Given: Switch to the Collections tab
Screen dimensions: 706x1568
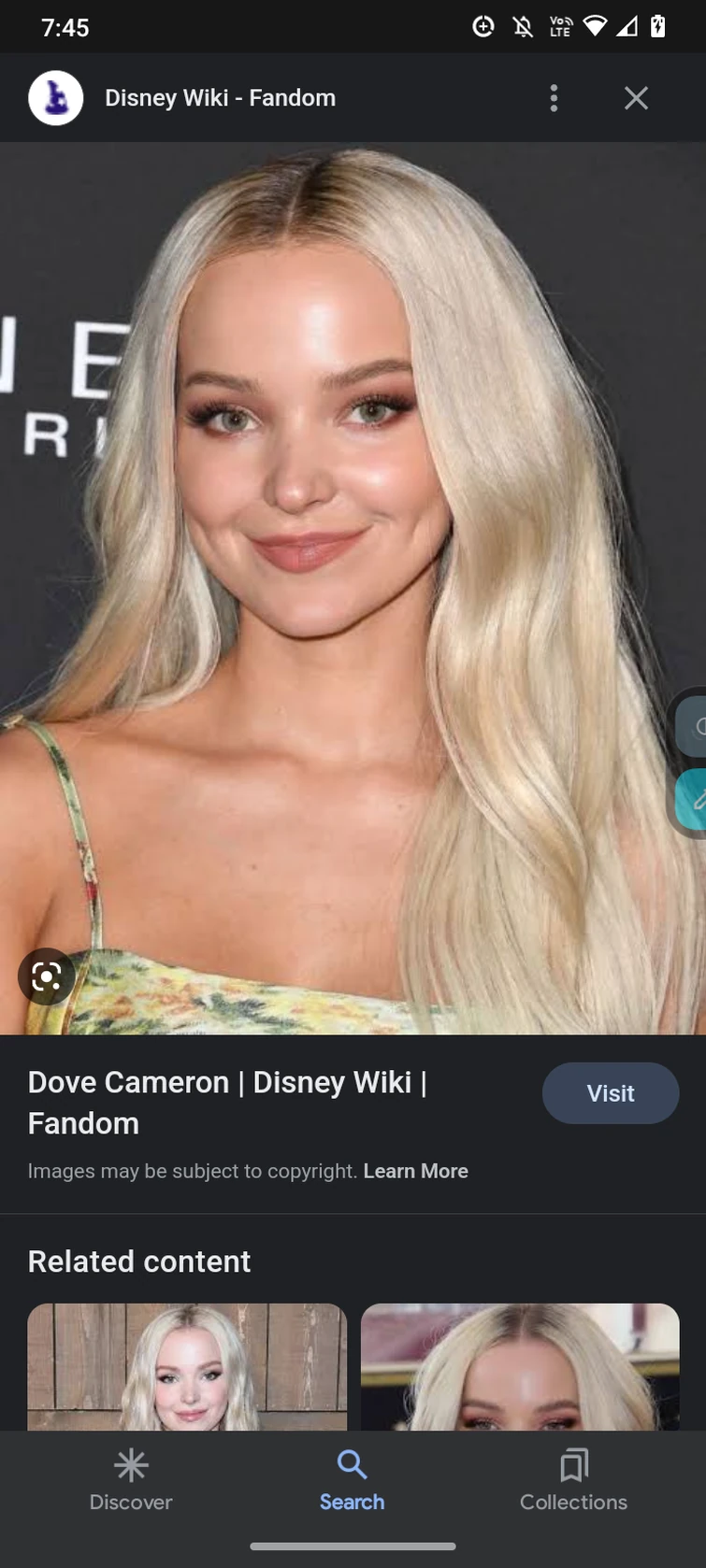Looking at the screenshot, I should click(x=573, y=1480).
